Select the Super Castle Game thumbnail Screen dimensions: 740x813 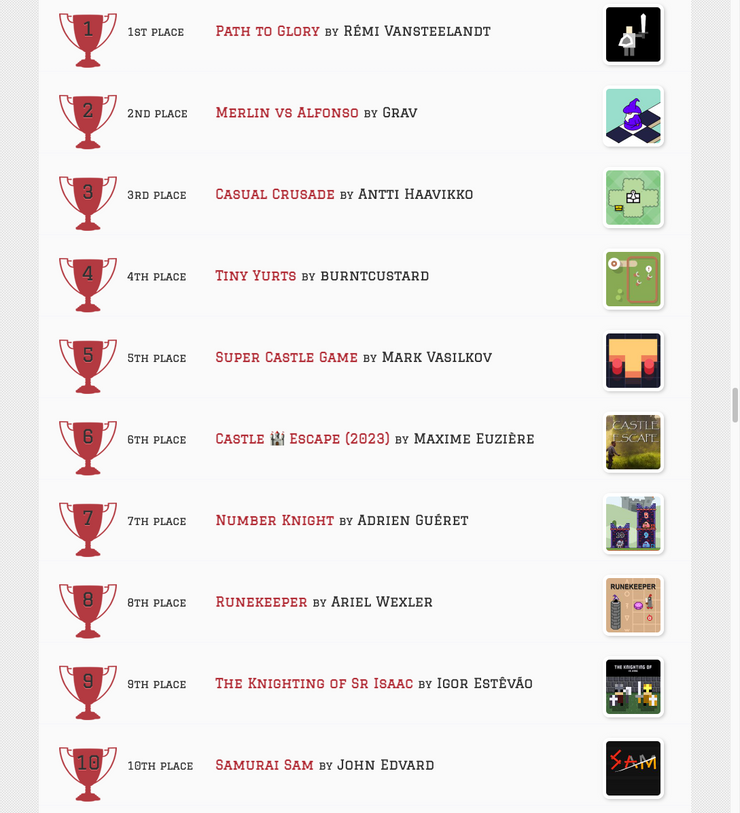pos(633,361)
